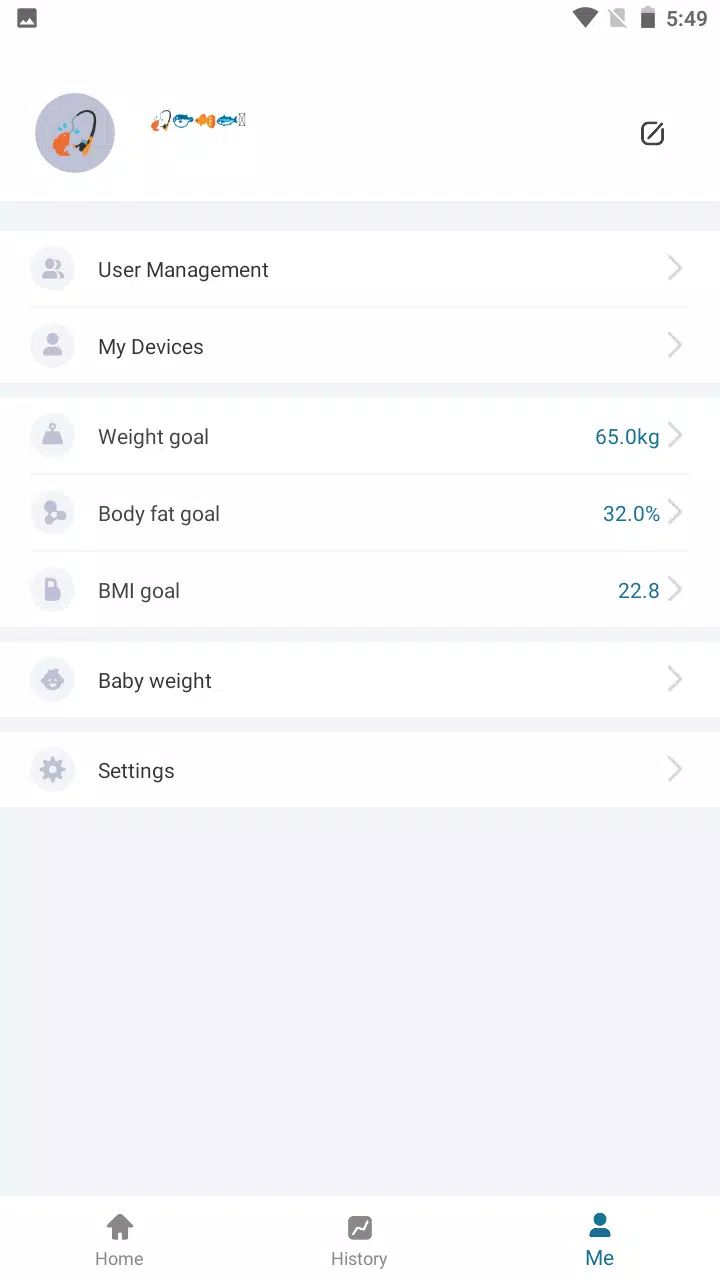
Task: Edit the BMI goal value
Action: point(360,590)
